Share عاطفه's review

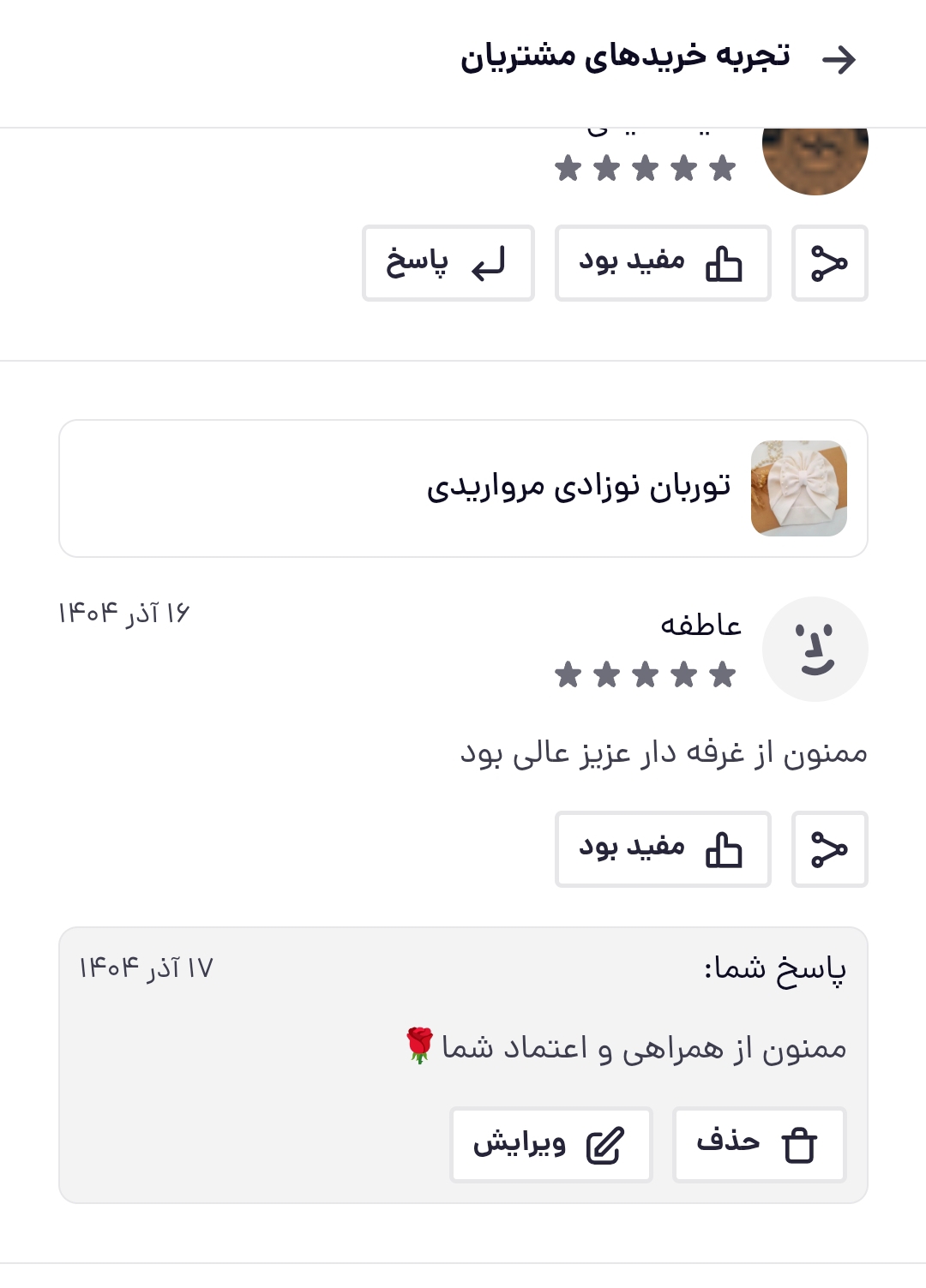829,849
